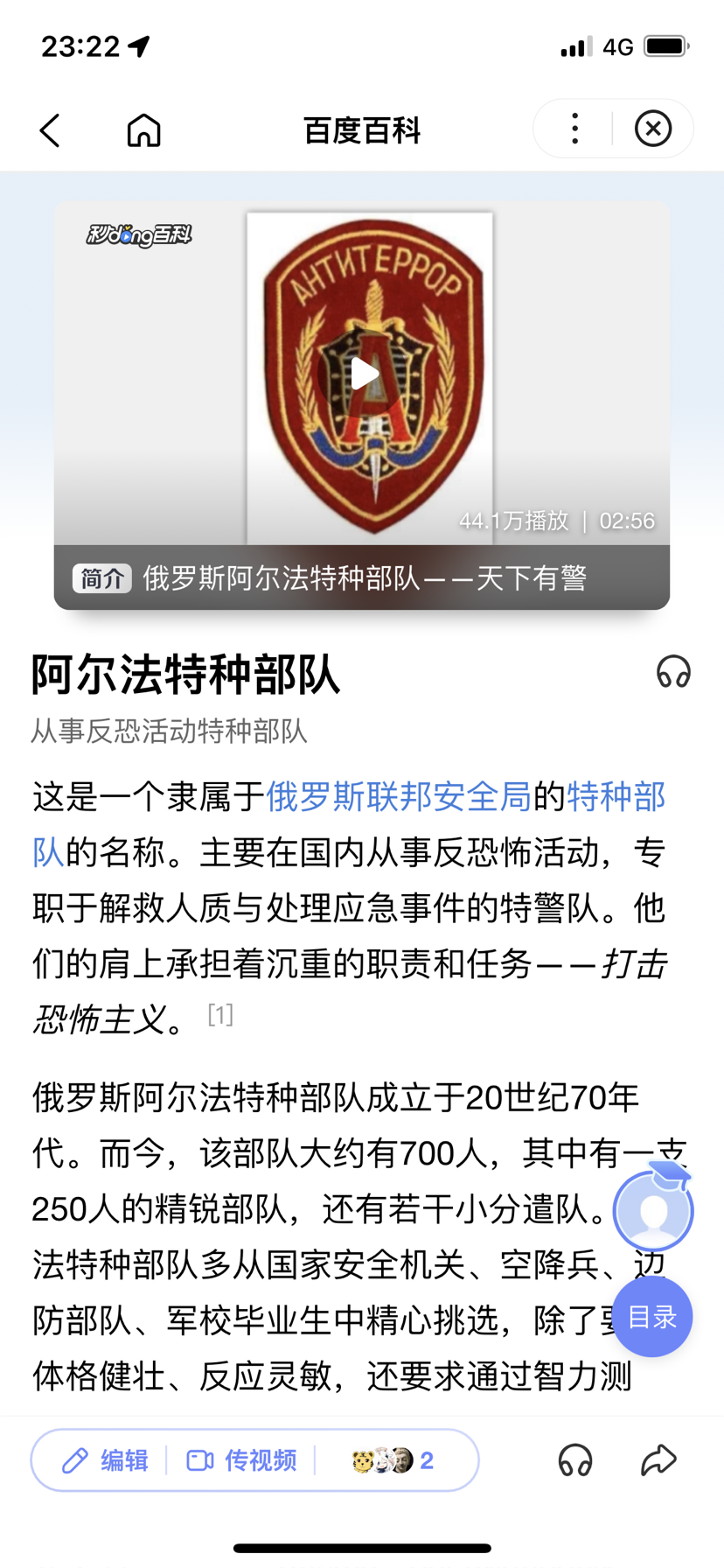Open the 目录 table of contents

(x=652, y=1317)
